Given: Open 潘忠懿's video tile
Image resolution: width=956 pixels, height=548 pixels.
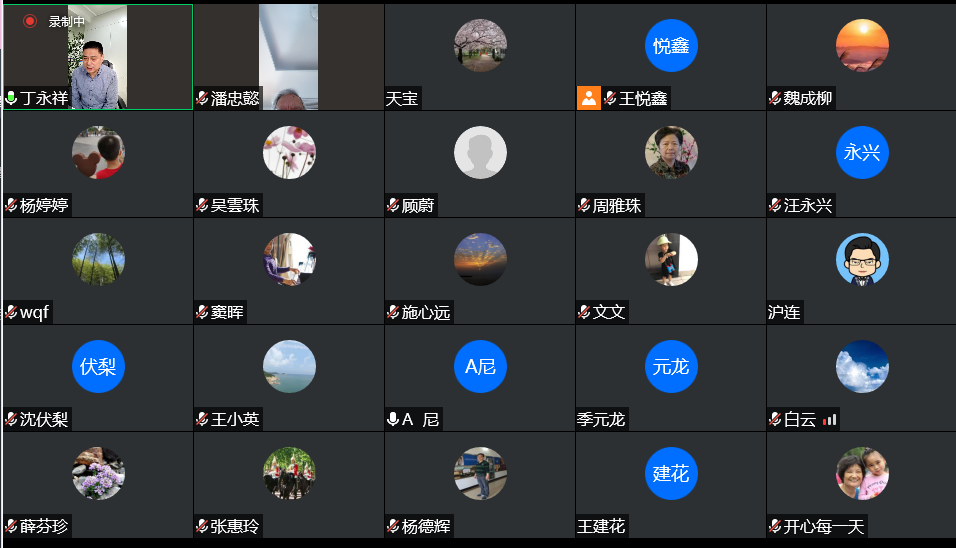Looking at the screenshot, I should click(x=288, y=56).
